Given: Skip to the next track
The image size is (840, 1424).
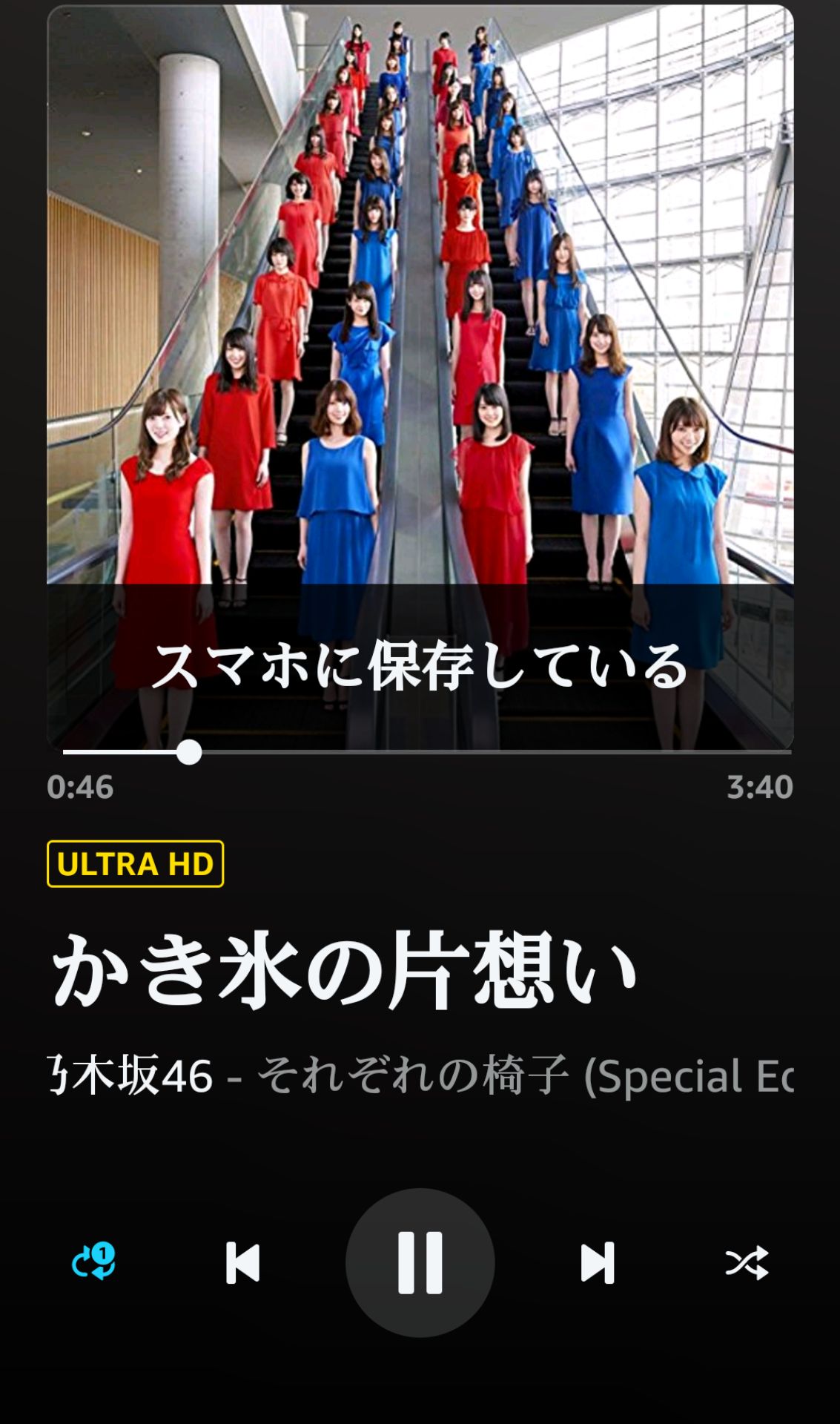Looking at the screenshot, I should (598, 1262).
